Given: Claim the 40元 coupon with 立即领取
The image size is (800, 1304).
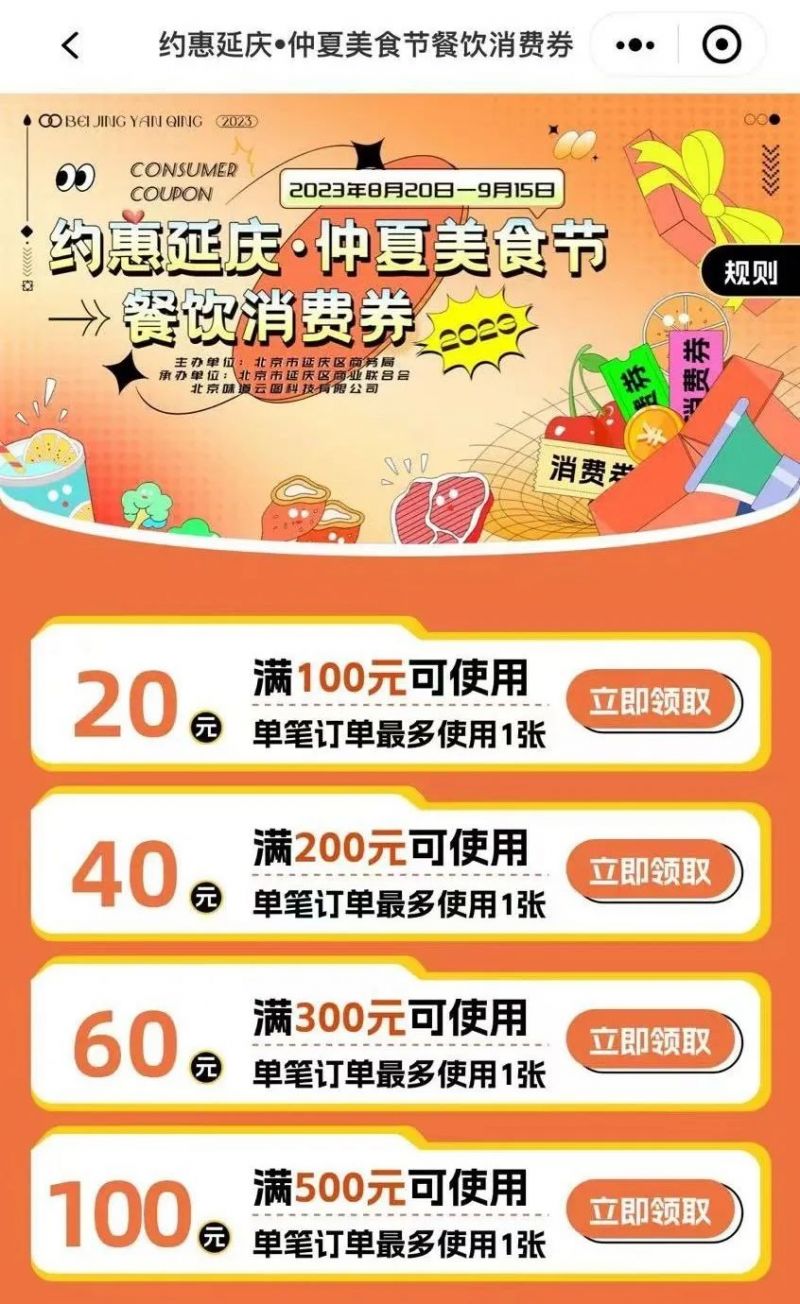Looking at the screenshot, I should pyautogui.click(x=651, y=871).
